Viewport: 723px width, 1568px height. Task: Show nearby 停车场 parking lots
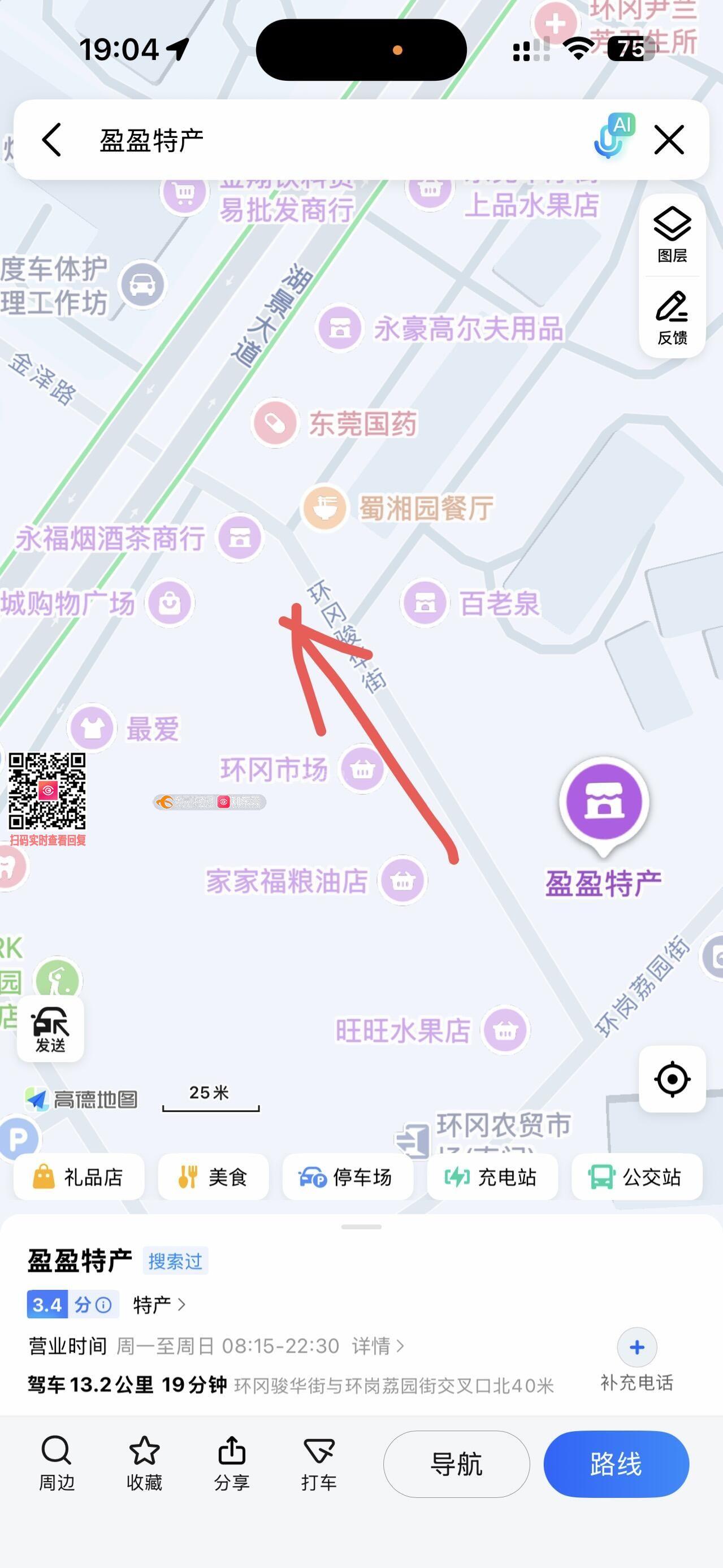click(348, 1177)
